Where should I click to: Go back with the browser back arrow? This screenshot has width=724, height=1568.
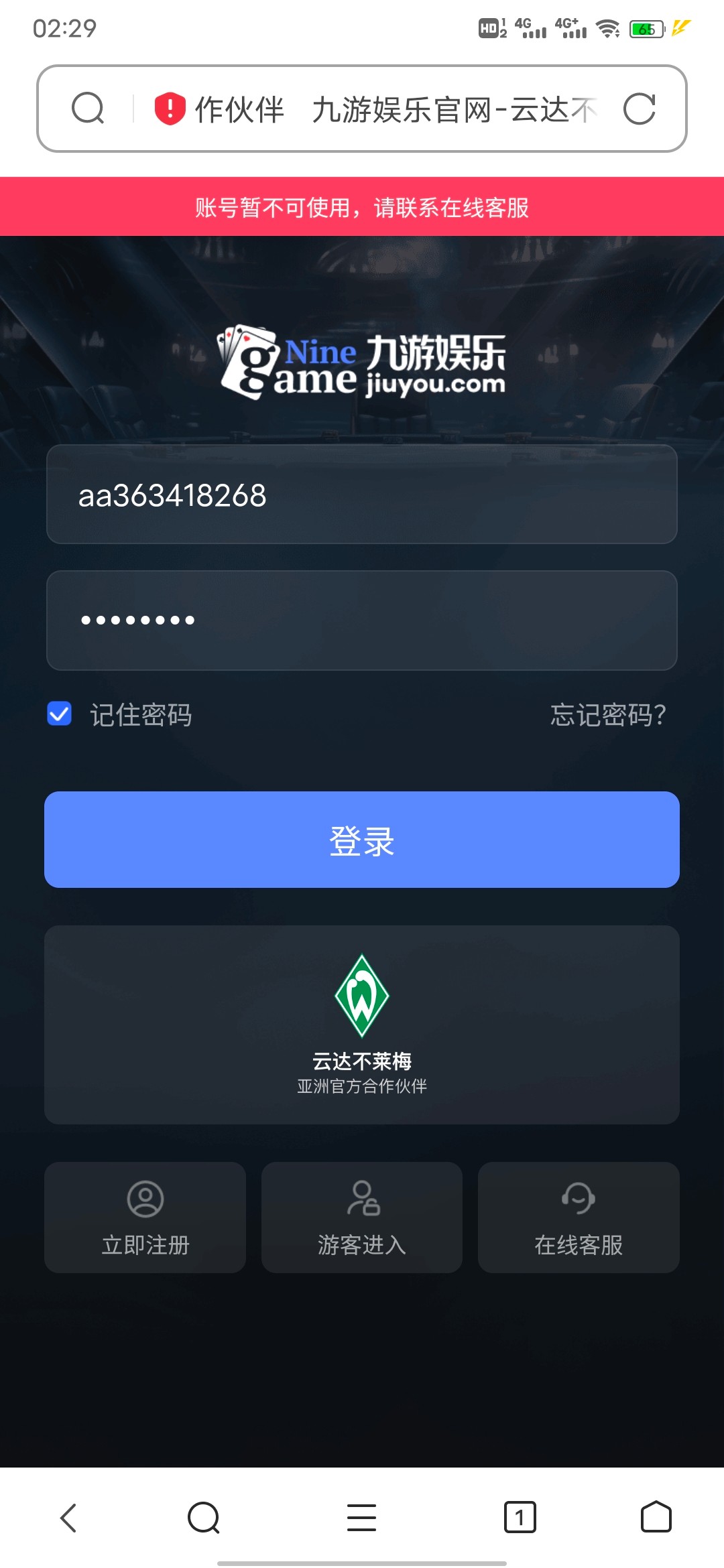point(68,1518)
